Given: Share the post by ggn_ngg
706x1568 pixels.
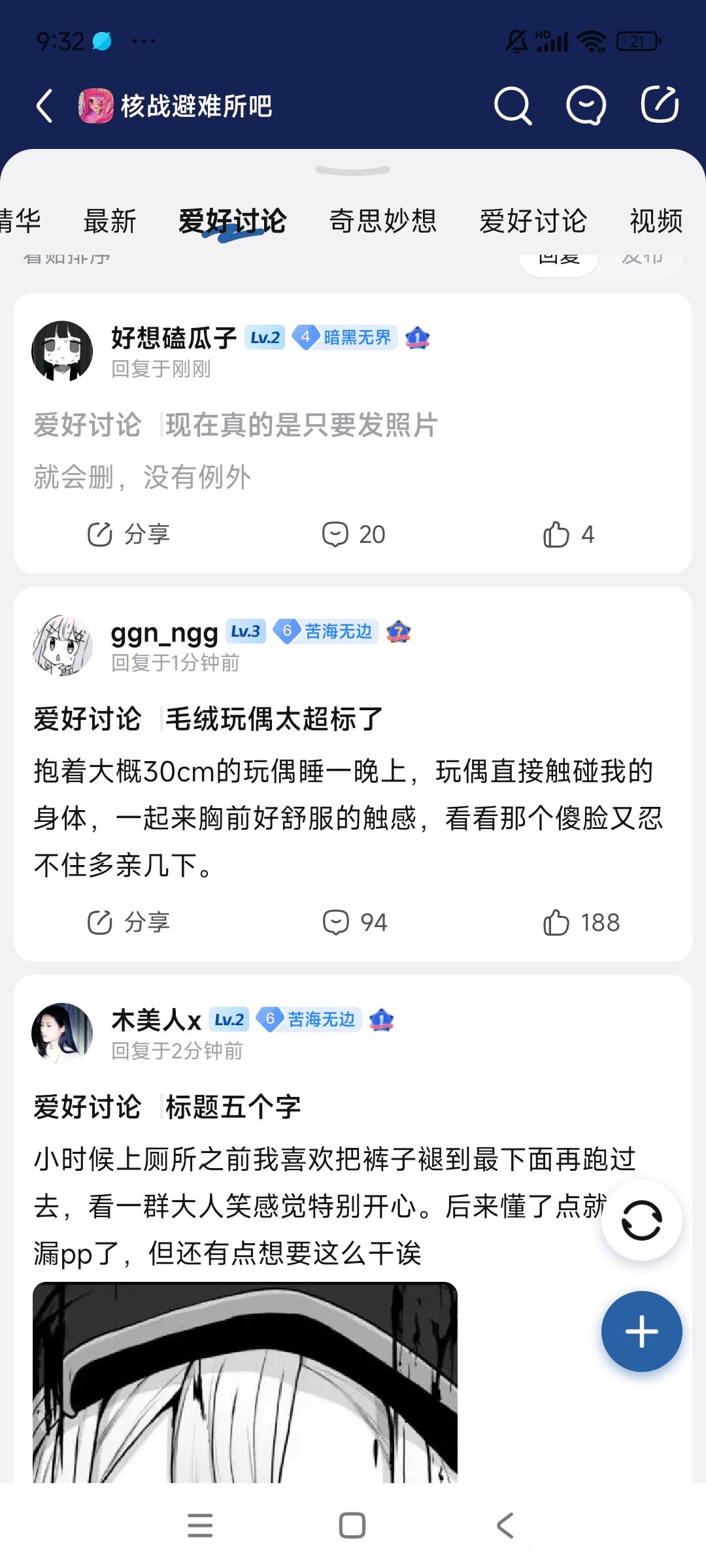Looking at the screenshot, I should point(129,923).
